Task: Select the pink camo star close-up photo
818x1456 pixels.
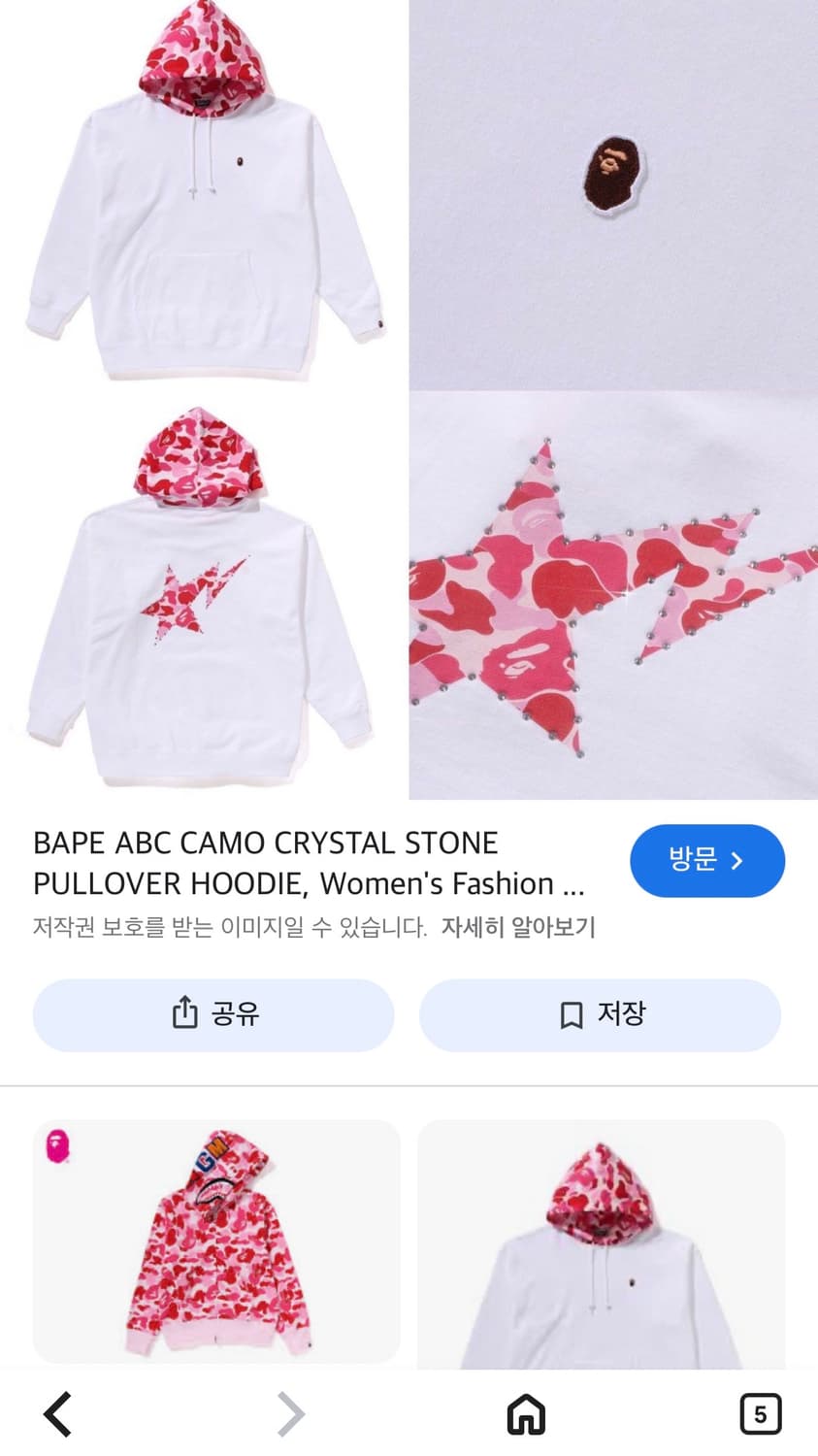Action: click(613, 592)
